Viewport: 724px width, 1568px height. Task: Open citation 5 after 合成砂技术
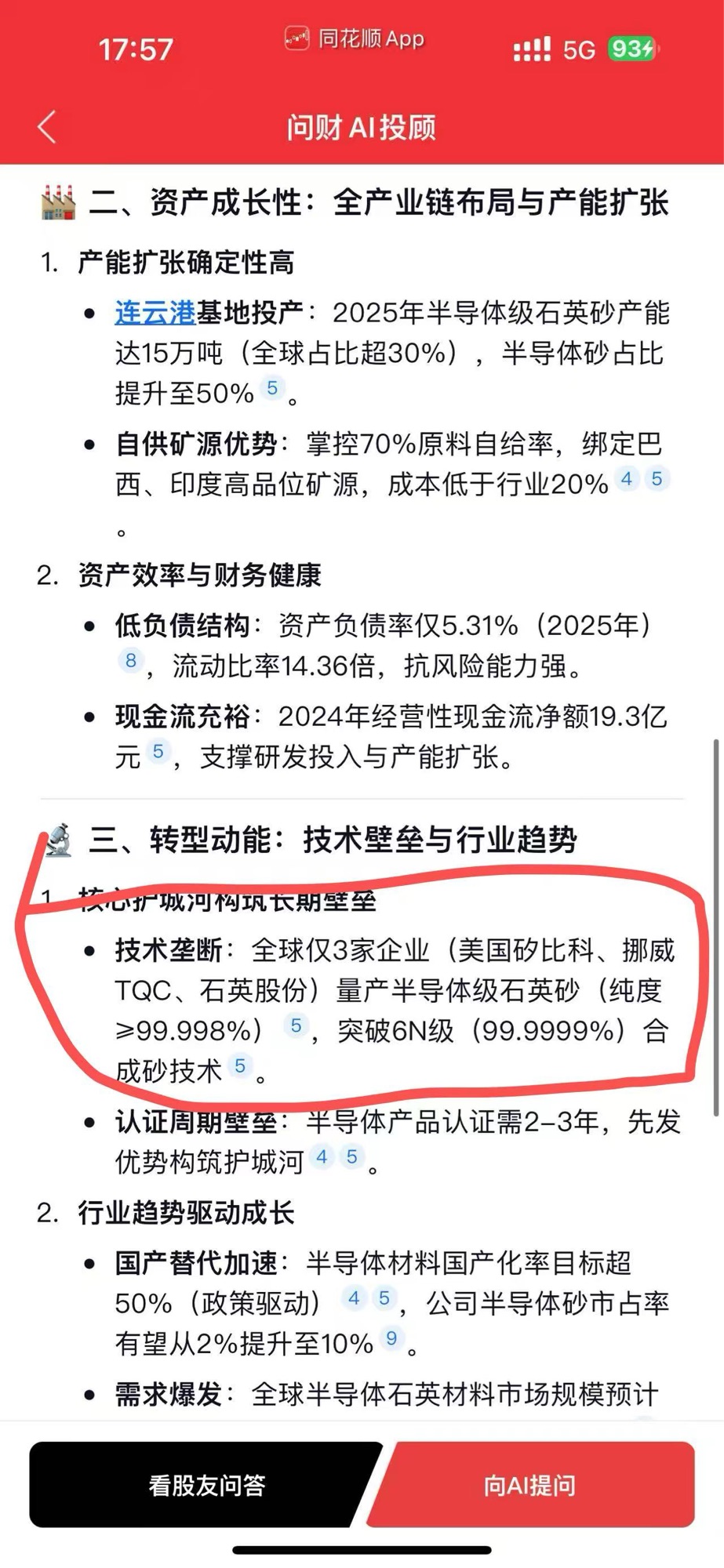[x=240, y=1065]
